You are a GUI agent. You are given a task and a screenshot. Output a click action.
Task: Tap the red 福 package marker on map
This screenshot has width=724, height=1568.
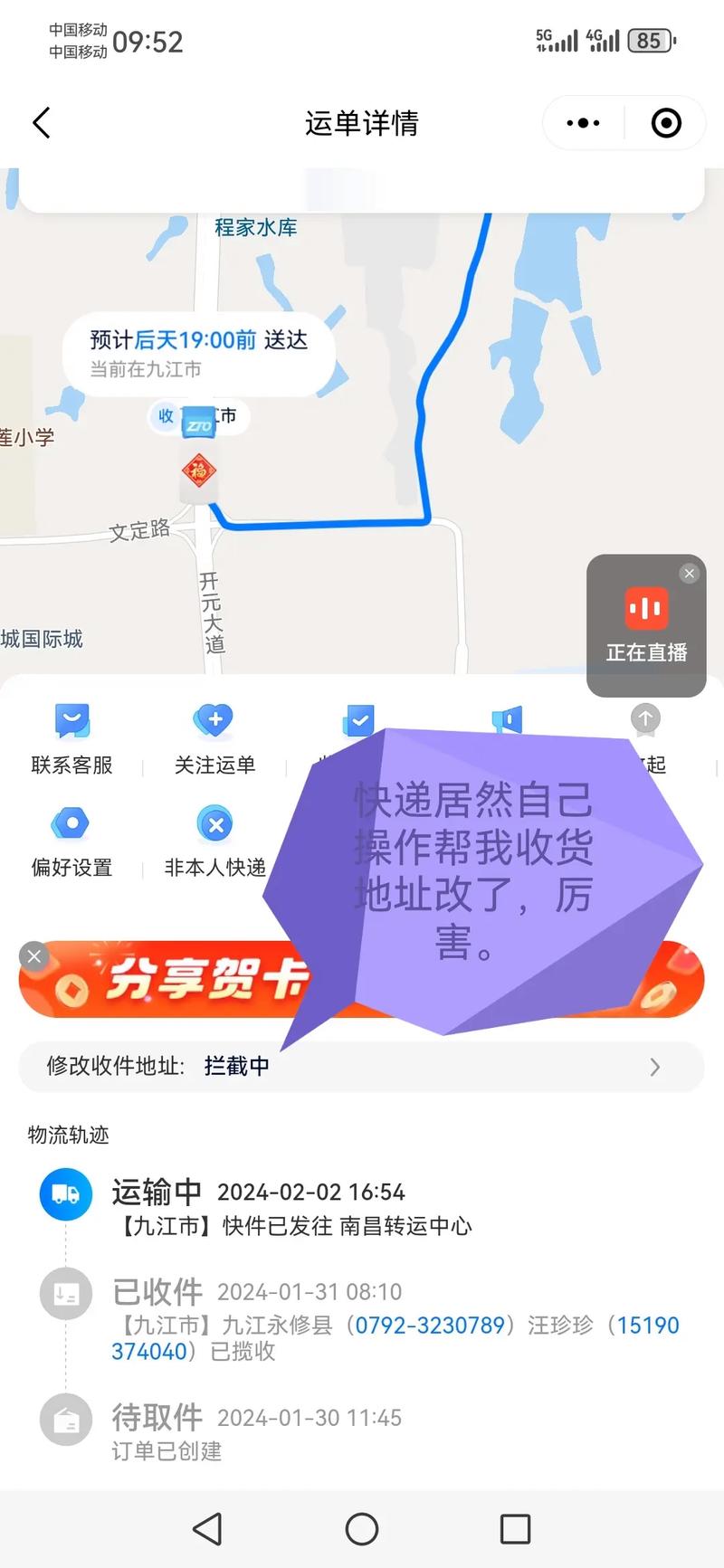click(200, 469)
